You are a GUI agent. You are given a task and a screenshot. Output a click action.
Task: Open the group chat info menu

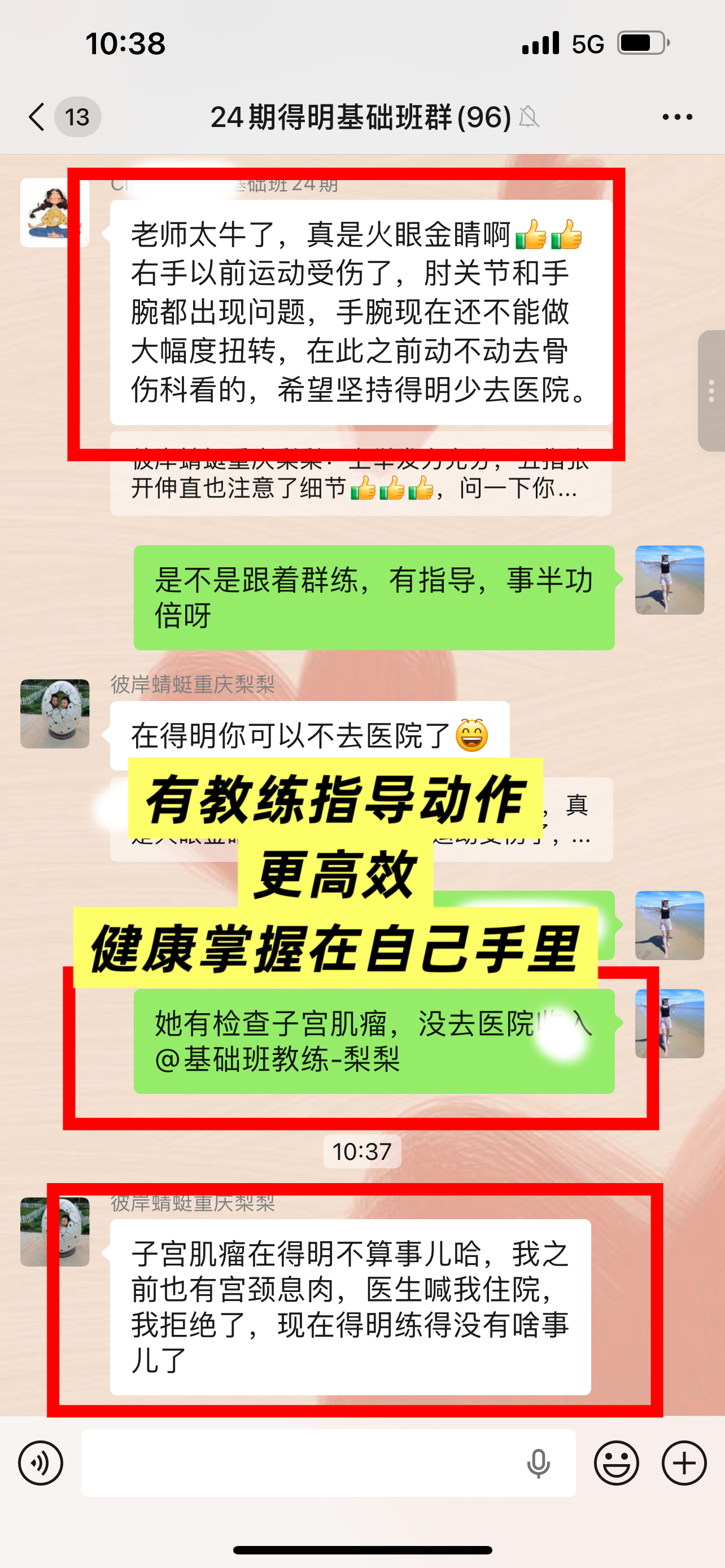[x=677, y=116]
